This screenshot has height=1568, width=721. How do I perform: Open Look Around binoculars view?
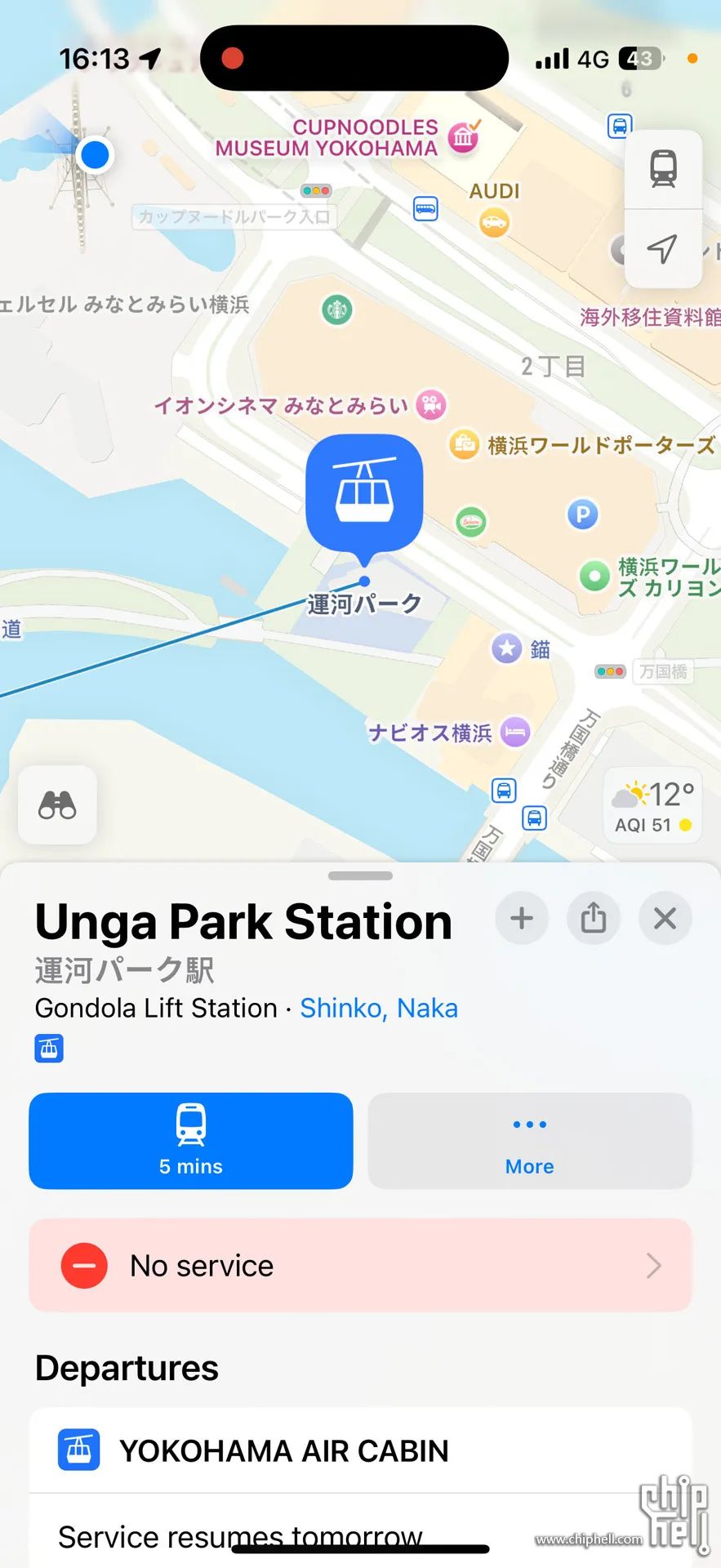57,805
